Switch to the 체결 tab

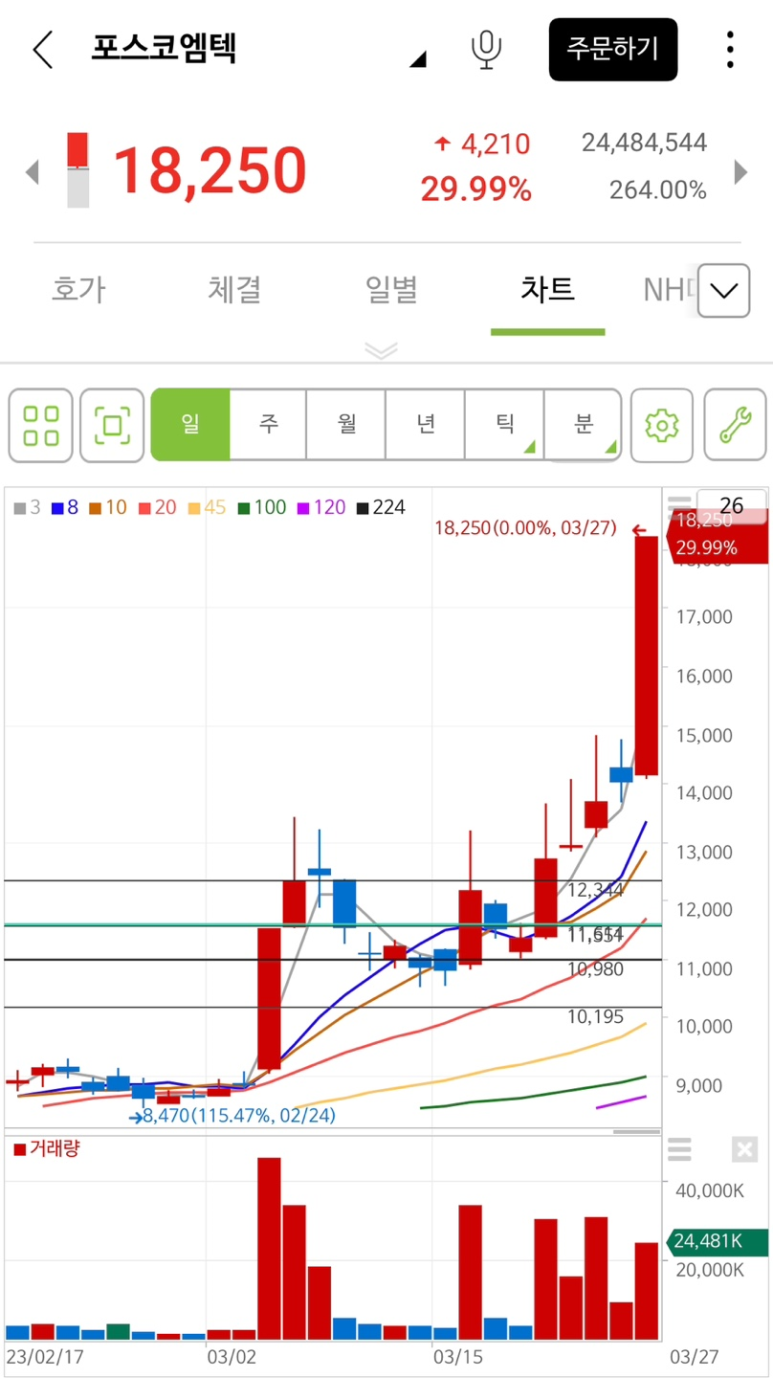pyautogui.click(x=235, y=290)
